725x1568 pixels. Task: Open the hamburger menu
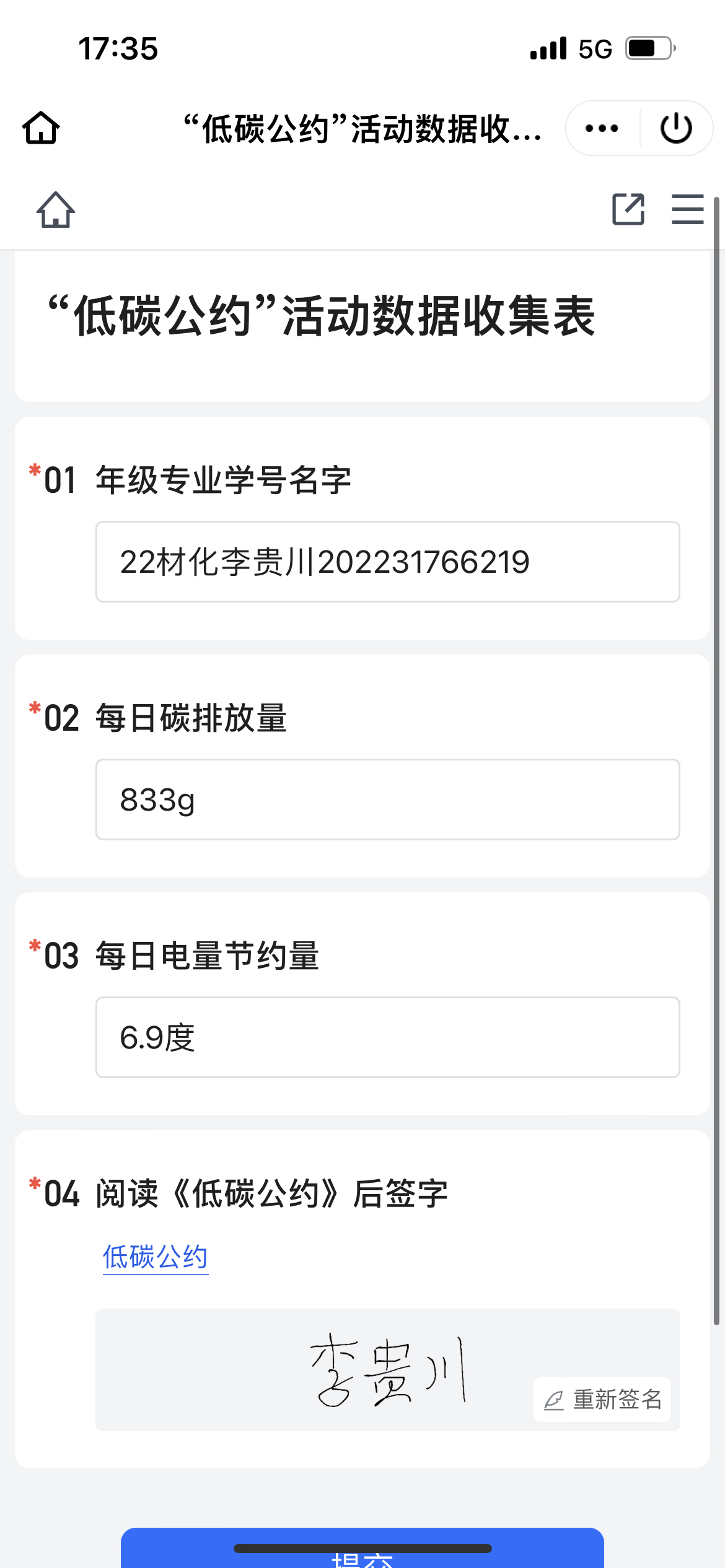[x=687, y=209]
